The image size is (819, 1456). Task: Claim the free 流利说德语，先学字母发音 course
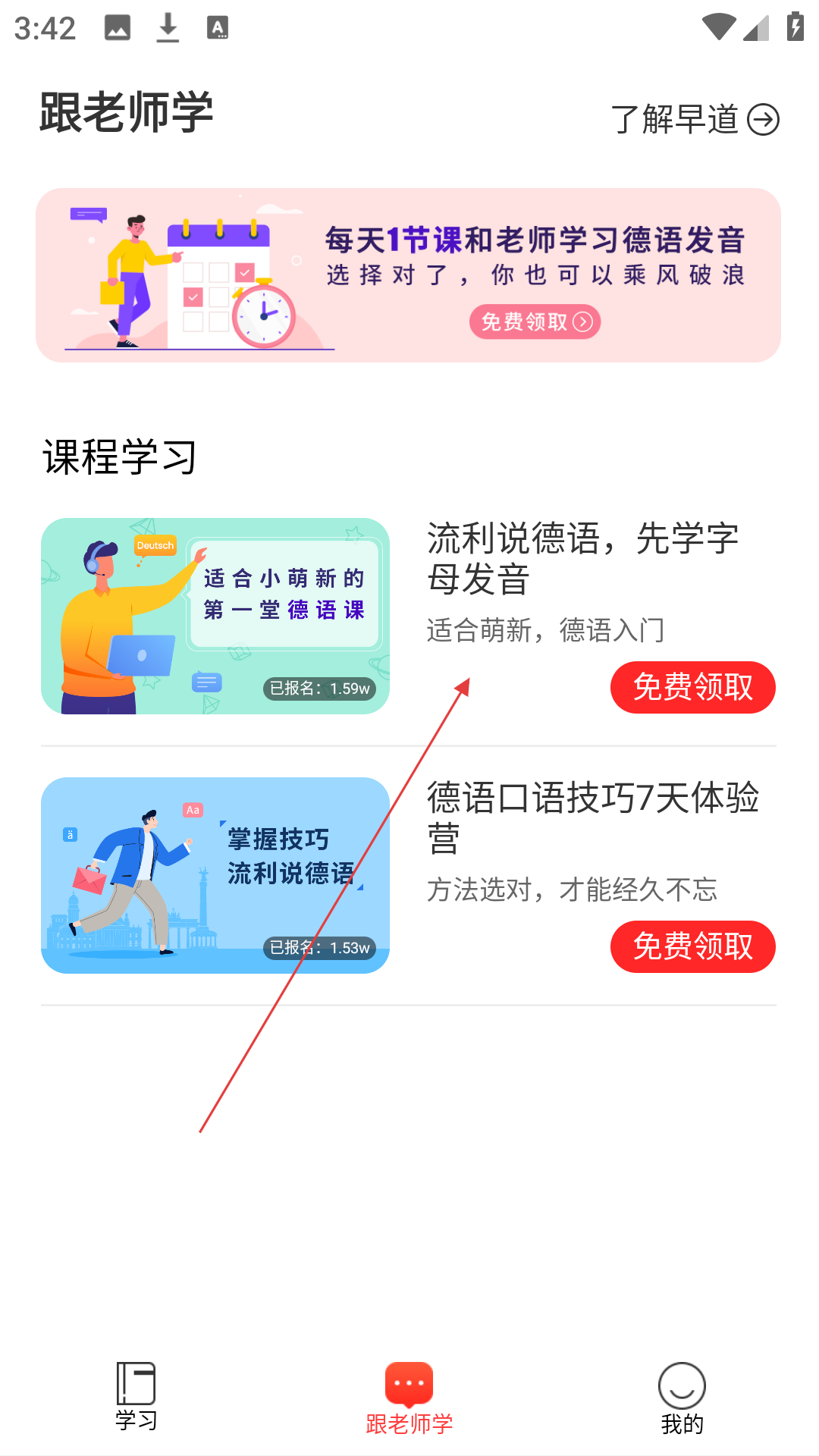tap(692, 687)
